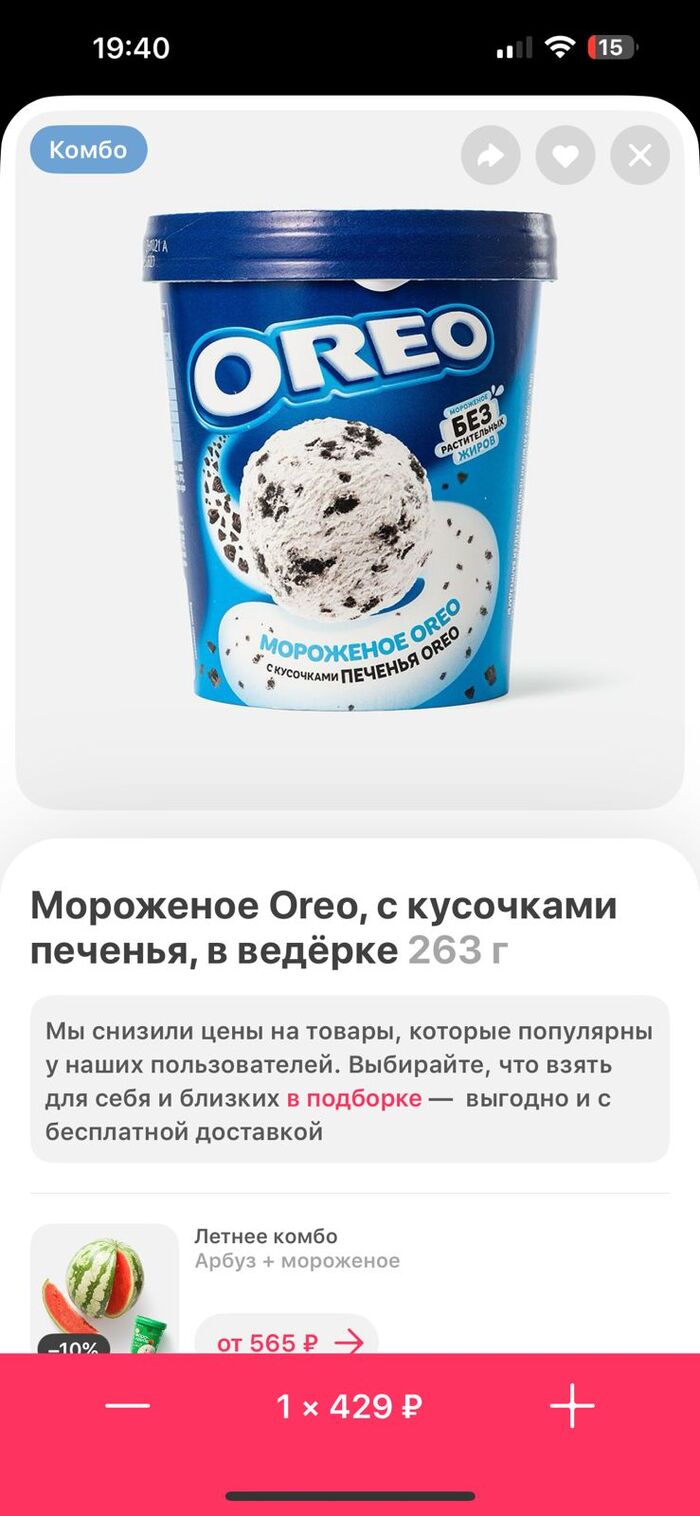Tap the Комбо badge on the image
This screenshot has width=700, height=1516.
pos(88,150)
